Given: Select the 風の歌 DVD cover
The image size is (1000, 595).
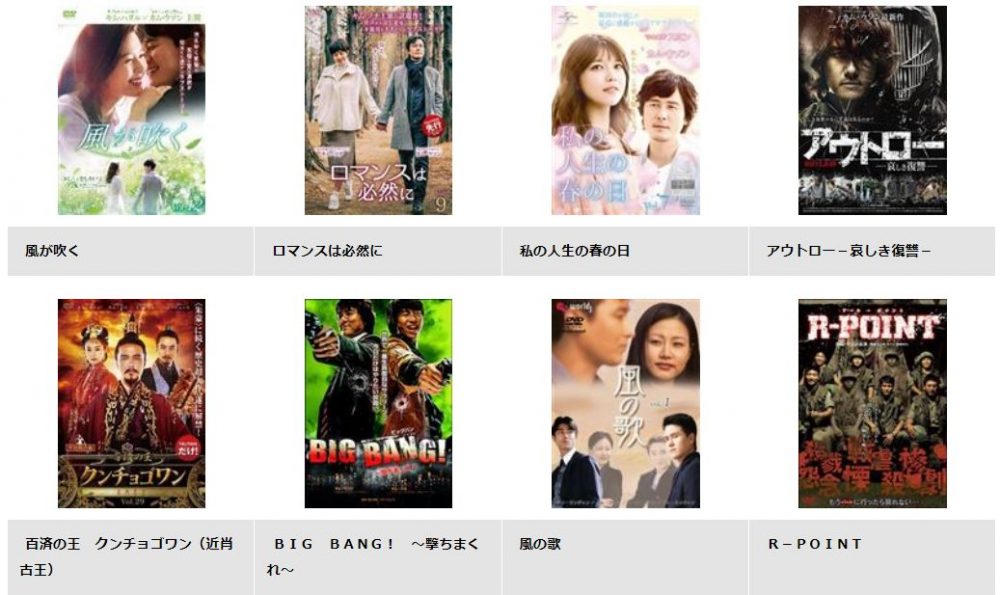Looking at the screenshot, I should pos(625,403).
